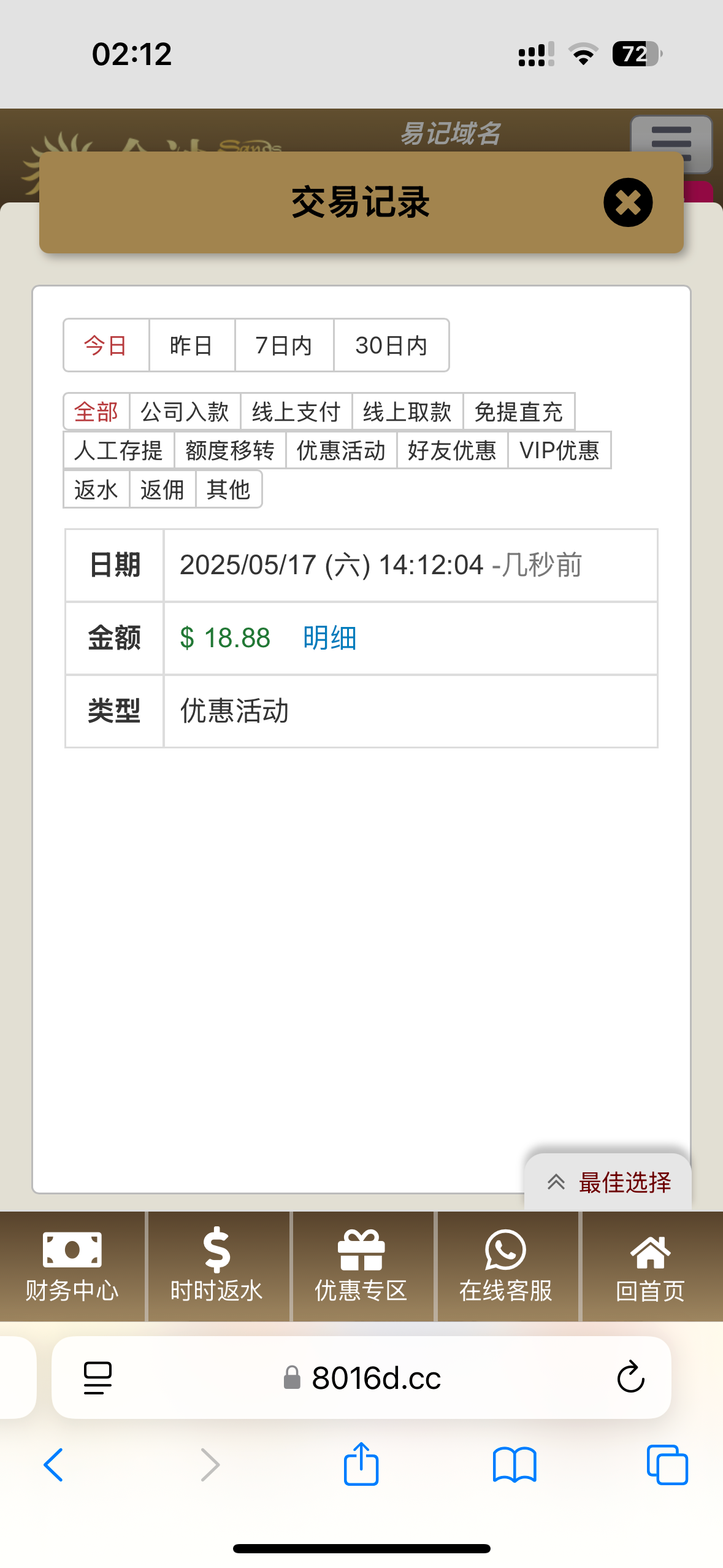Expand the 最佳选择 panel
Image resolution: width=723 pixels, height=1568 pixels.
click(608, 1182)
